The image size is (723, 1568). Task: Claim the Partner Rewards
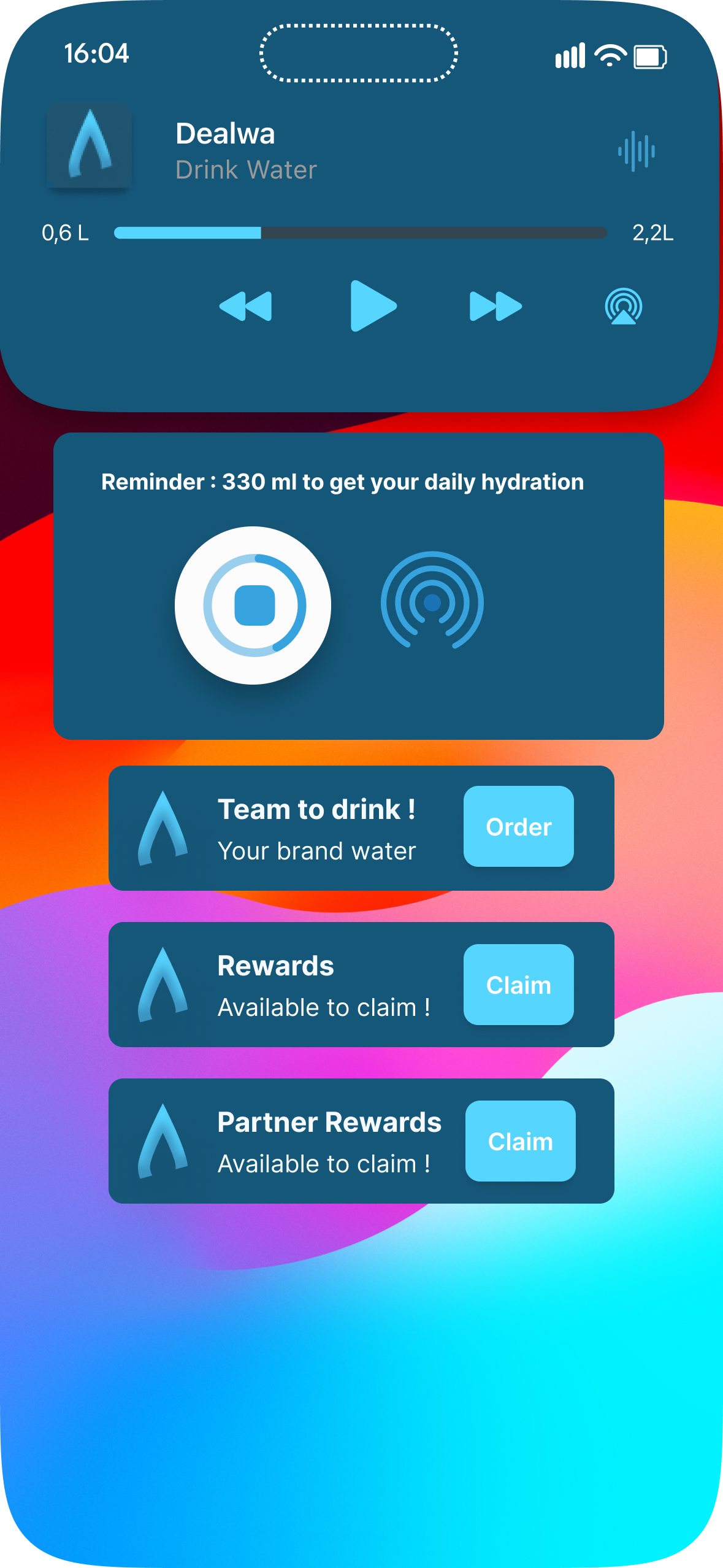click(x=520, y=1141)
